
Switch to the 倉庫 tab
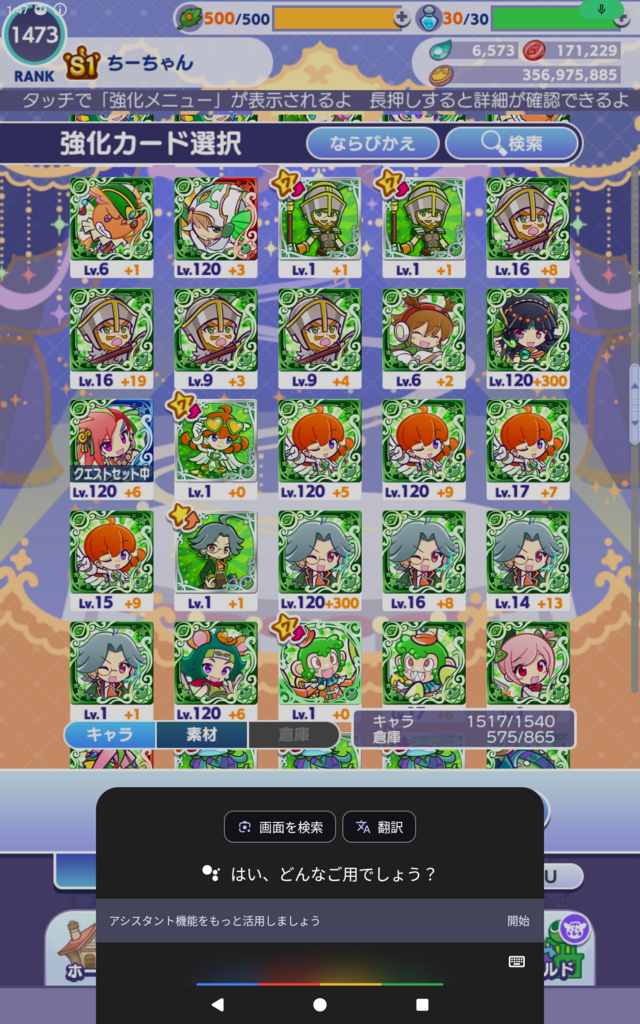click(x=293, y=735)
